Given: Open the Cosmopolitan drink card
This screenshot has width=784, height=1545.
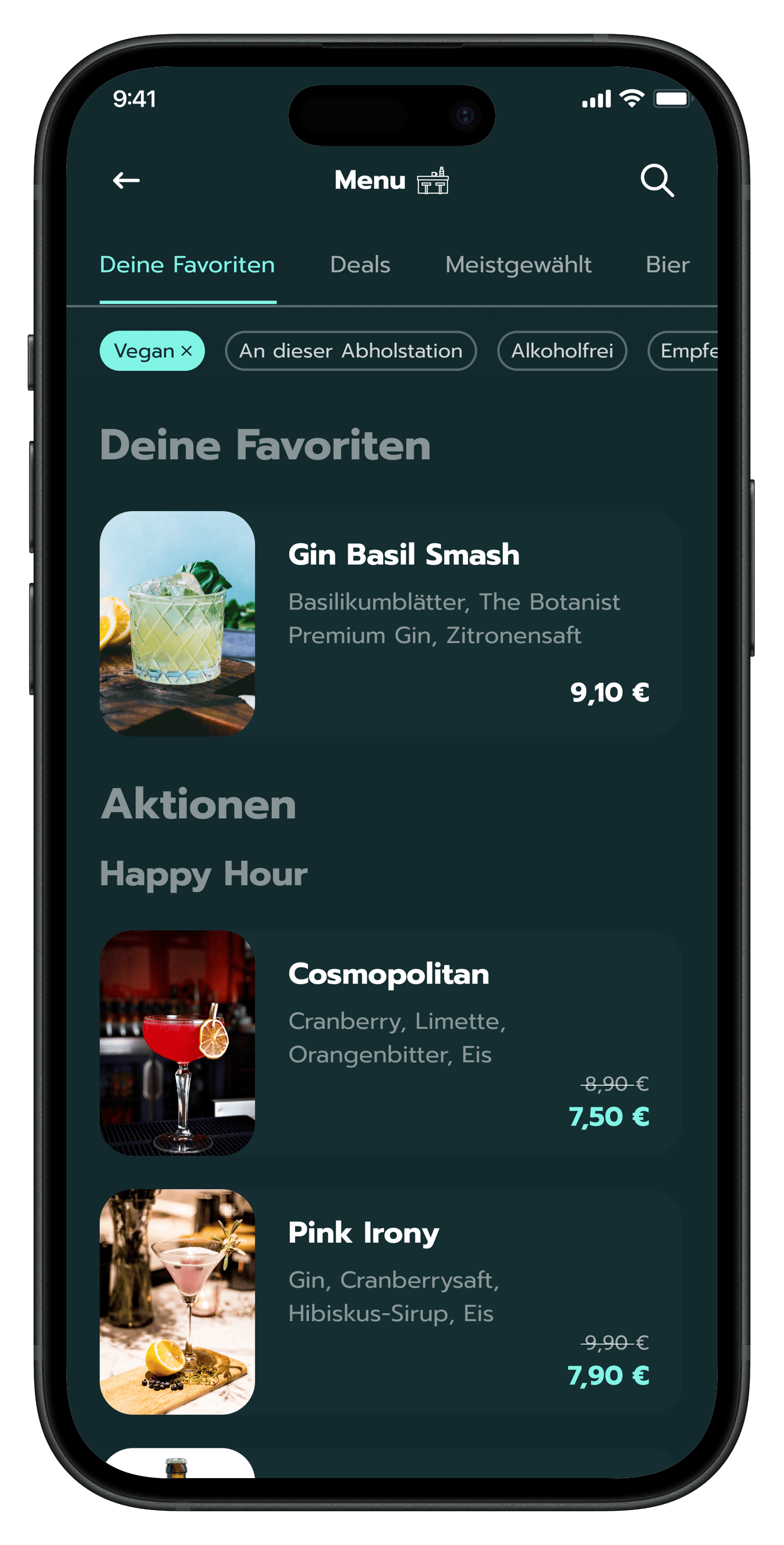Looking at the screenshot, I should click(x=391, y=1043).
